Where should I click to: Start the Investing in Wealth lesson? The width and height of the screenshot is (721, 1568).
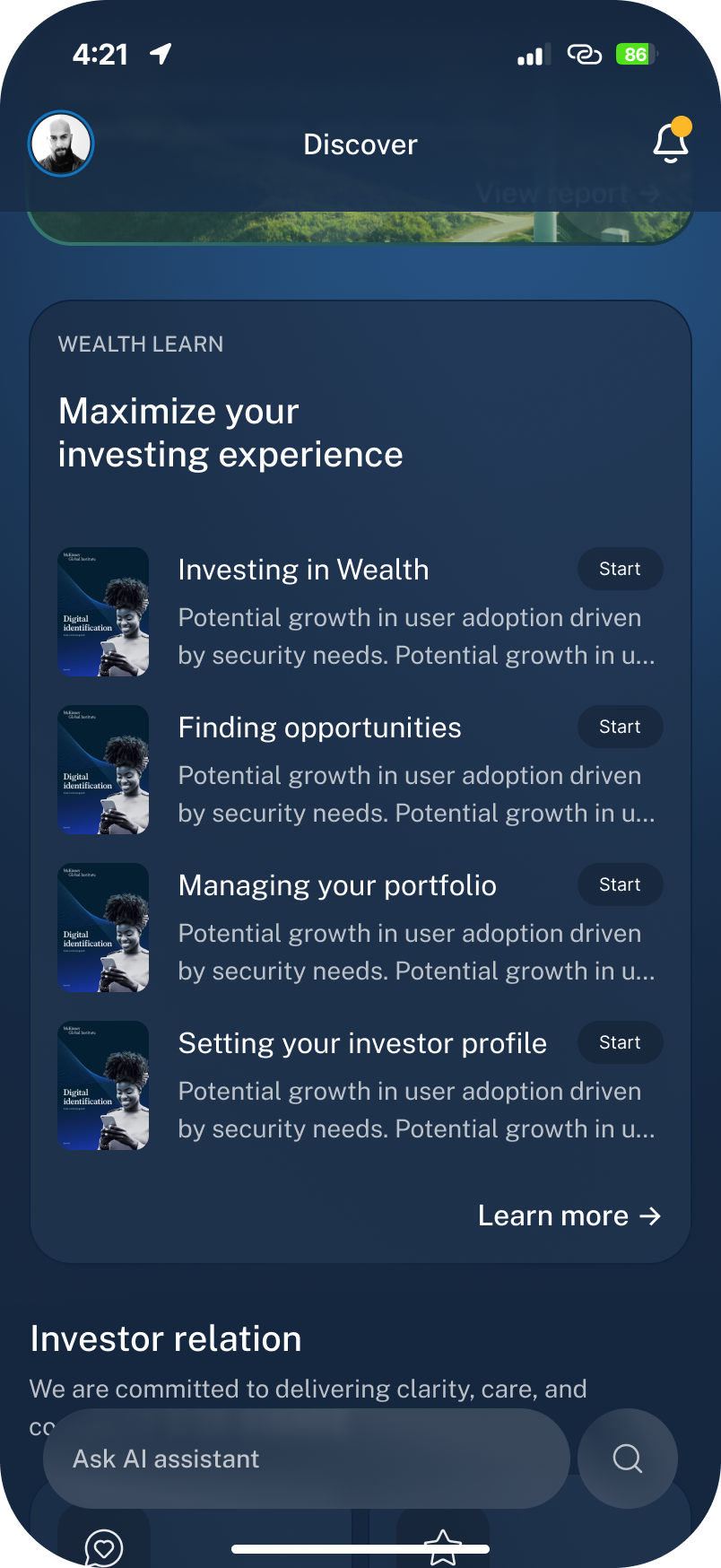pos(620,569)
